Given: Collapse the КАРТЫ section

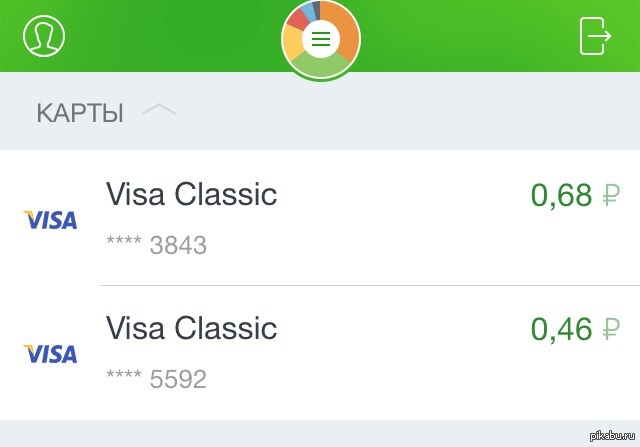Looking at the screenshot, I should 160,110.
